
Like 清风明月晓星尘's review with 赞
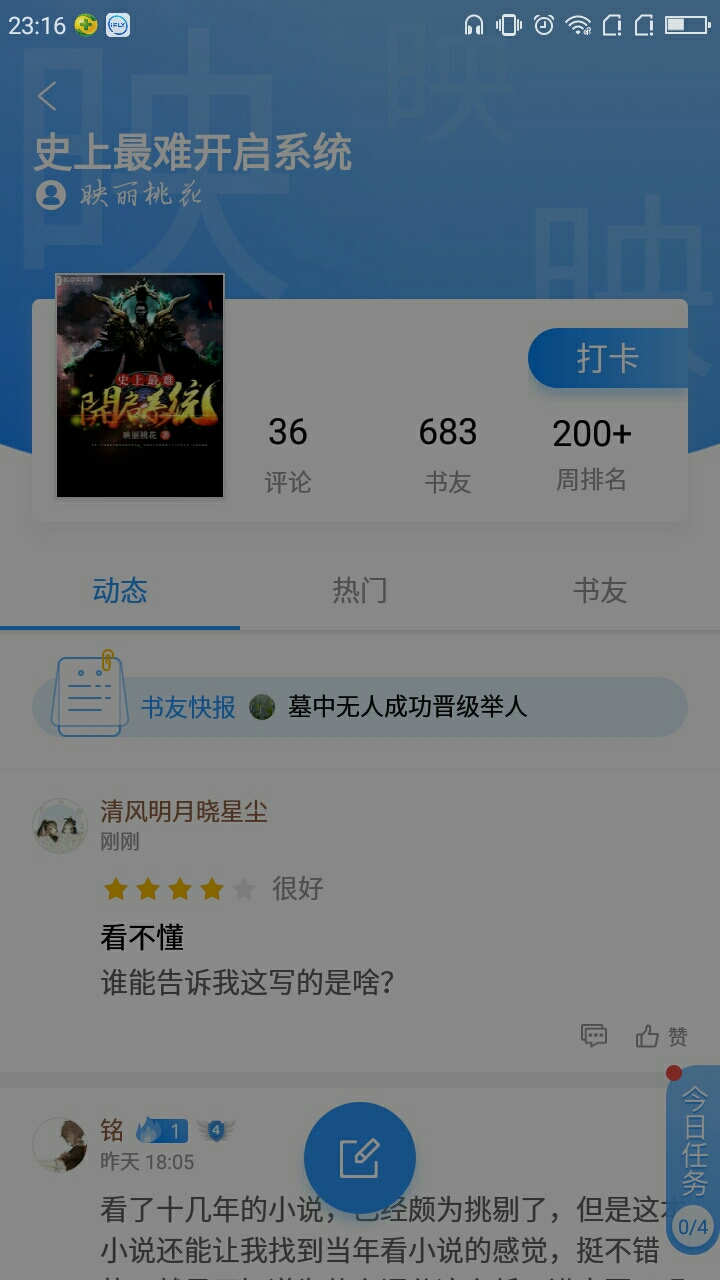661,1036
